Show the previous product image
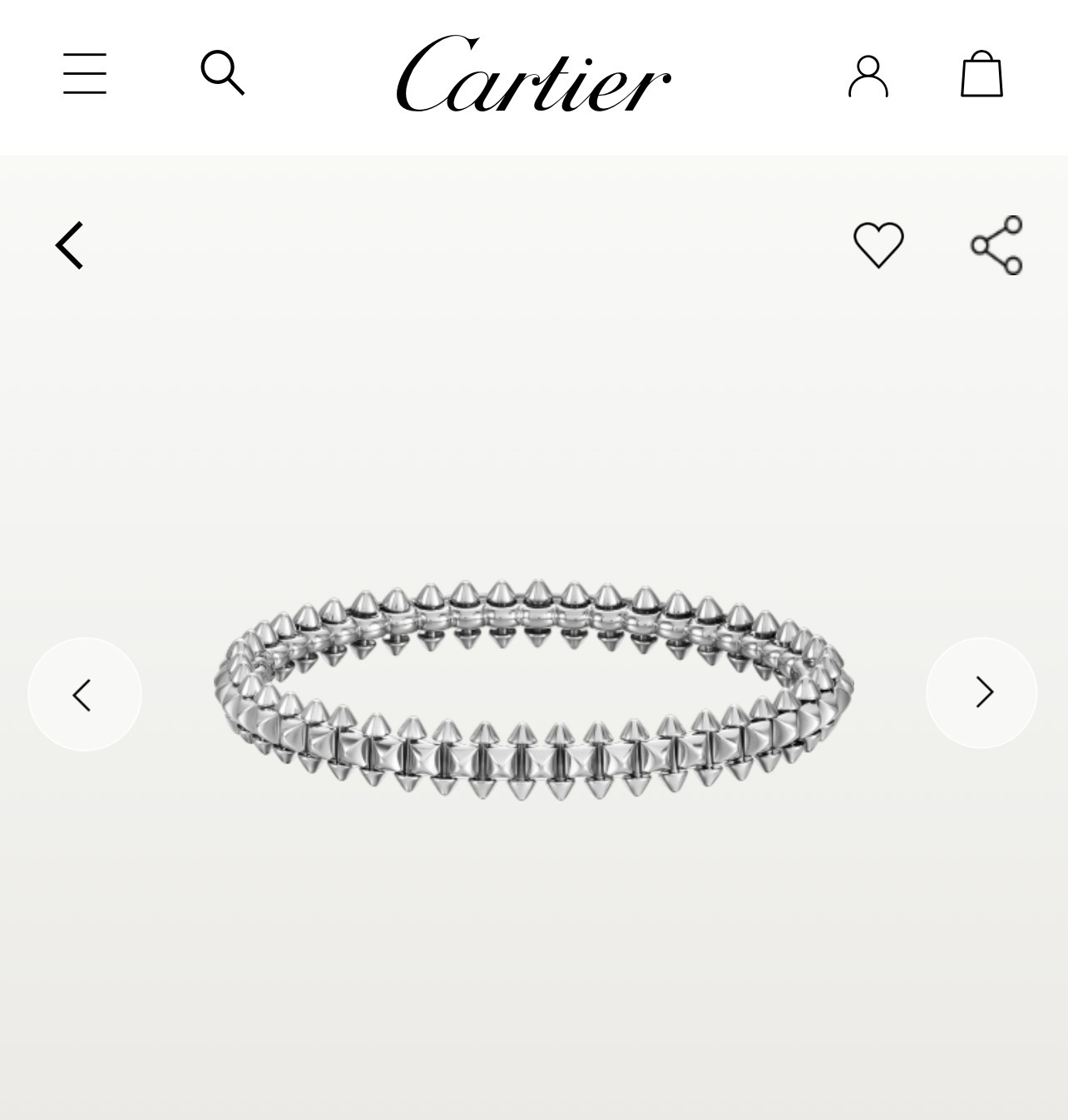The height and width of the screenshot is (1120, 1068). click(x=84, y=694)
